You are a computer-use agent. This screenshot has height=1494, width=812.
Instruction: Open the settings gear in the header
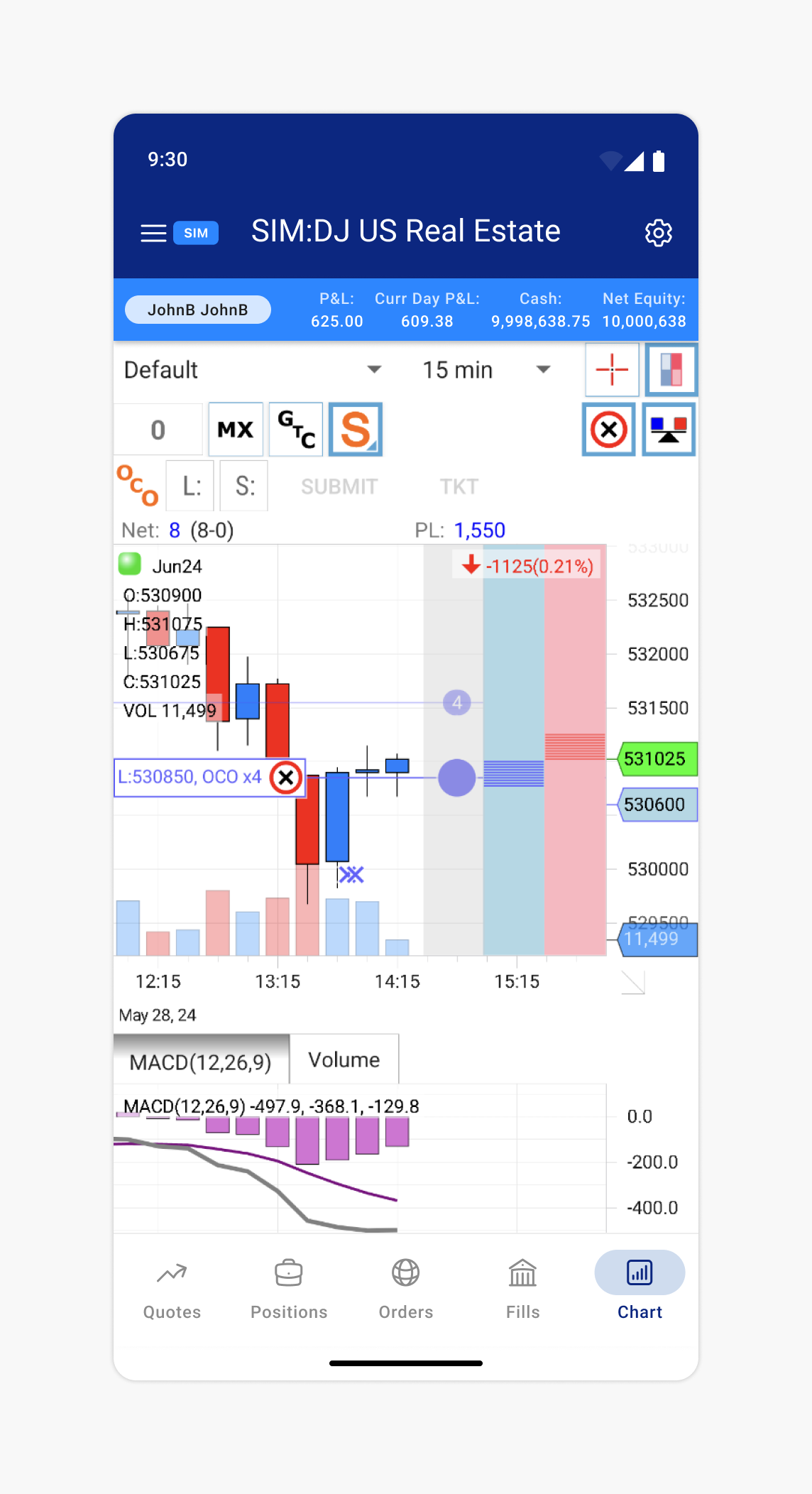click(x=658, y=232)
